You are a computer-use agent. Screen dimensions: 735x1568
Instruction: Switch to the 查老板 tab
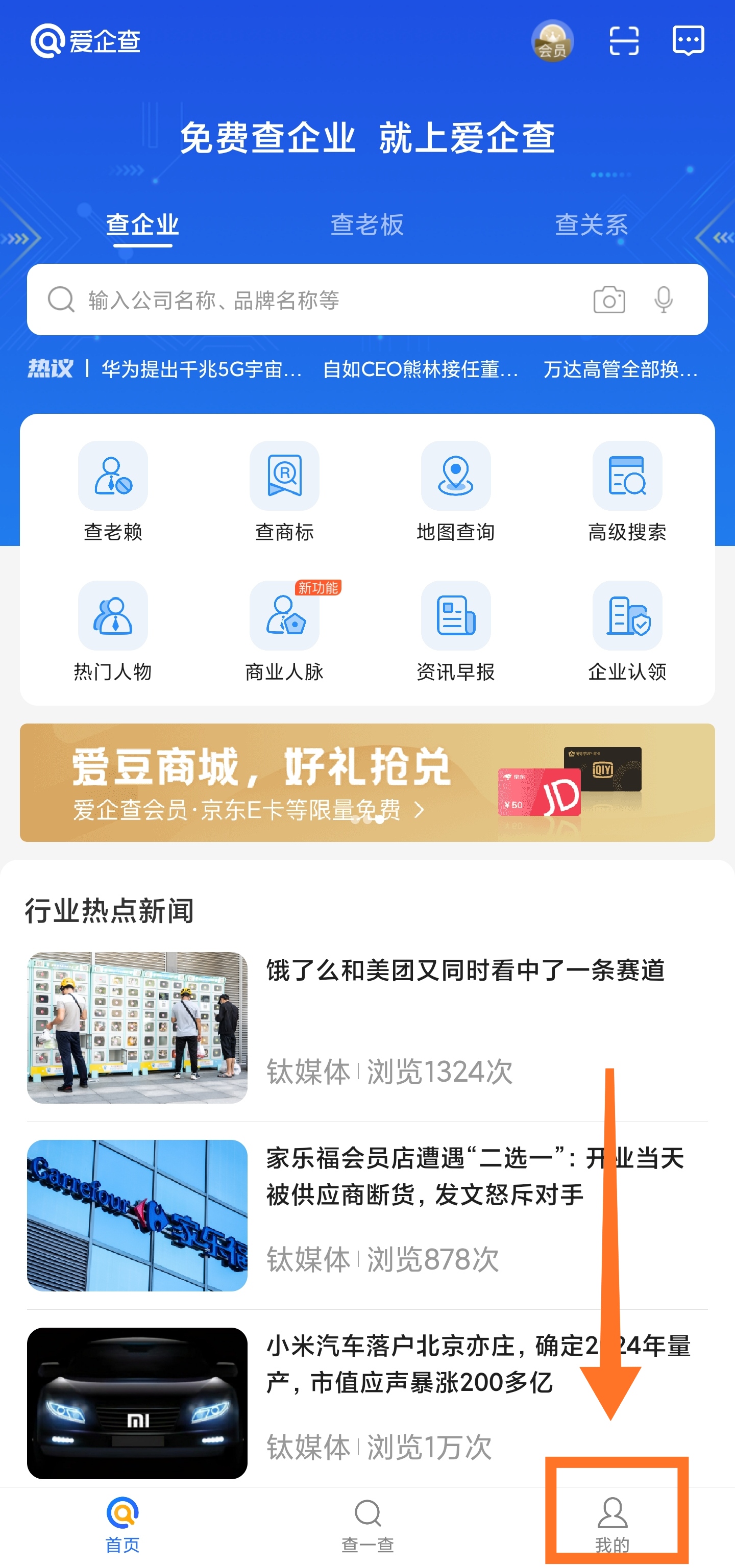click(366, 225)
